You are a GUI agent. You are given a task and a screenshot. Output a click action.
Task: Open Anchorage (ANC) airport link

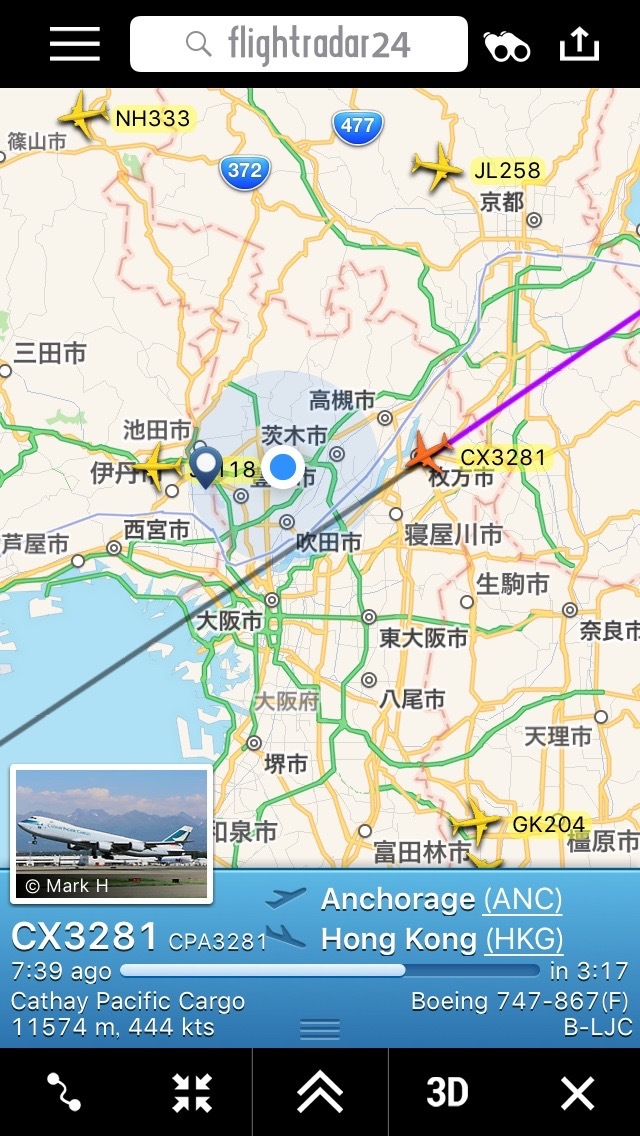[523, 899]
